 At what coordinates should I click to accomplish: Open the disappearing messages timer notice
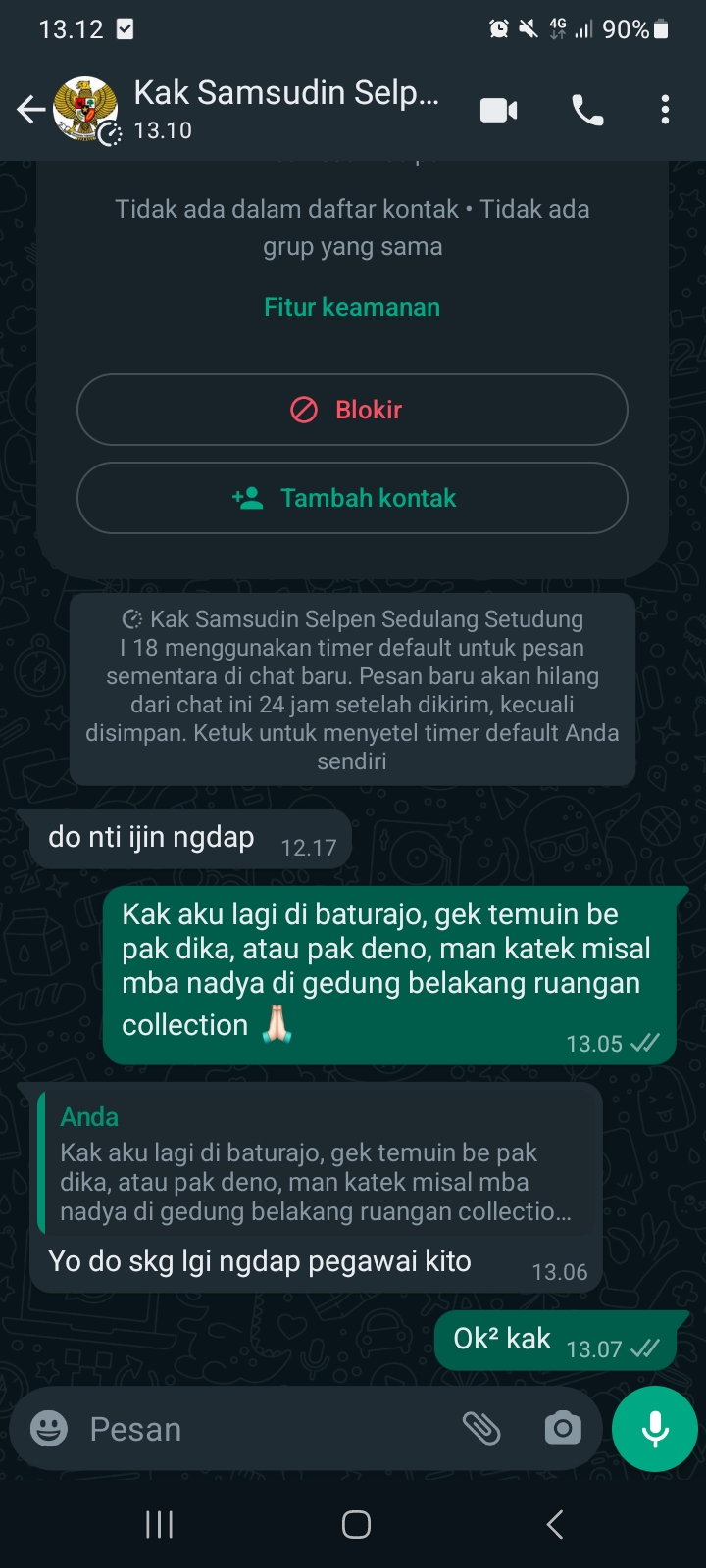[352, 689]
